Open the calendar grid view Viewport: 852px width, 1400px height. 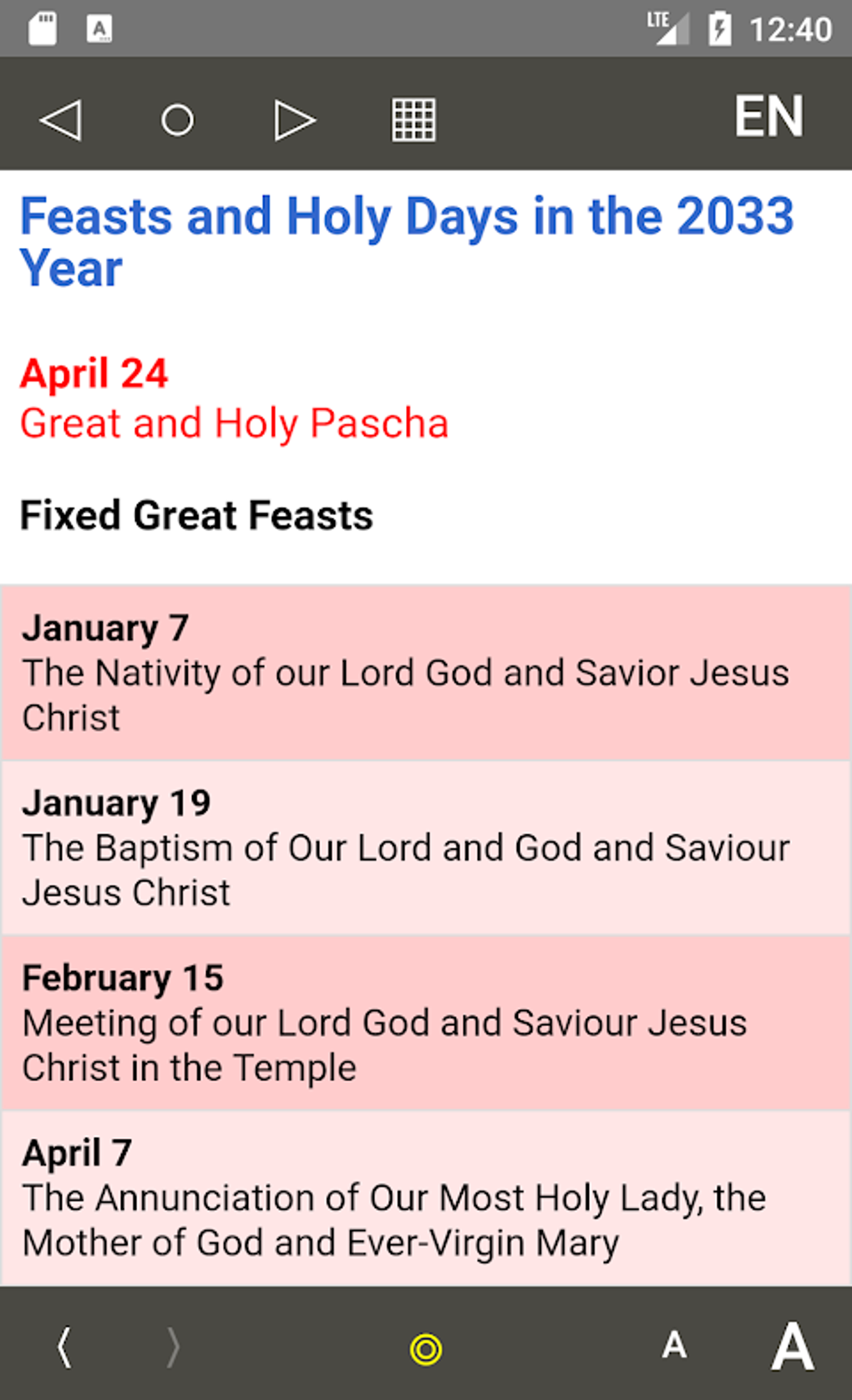point(413,119)
